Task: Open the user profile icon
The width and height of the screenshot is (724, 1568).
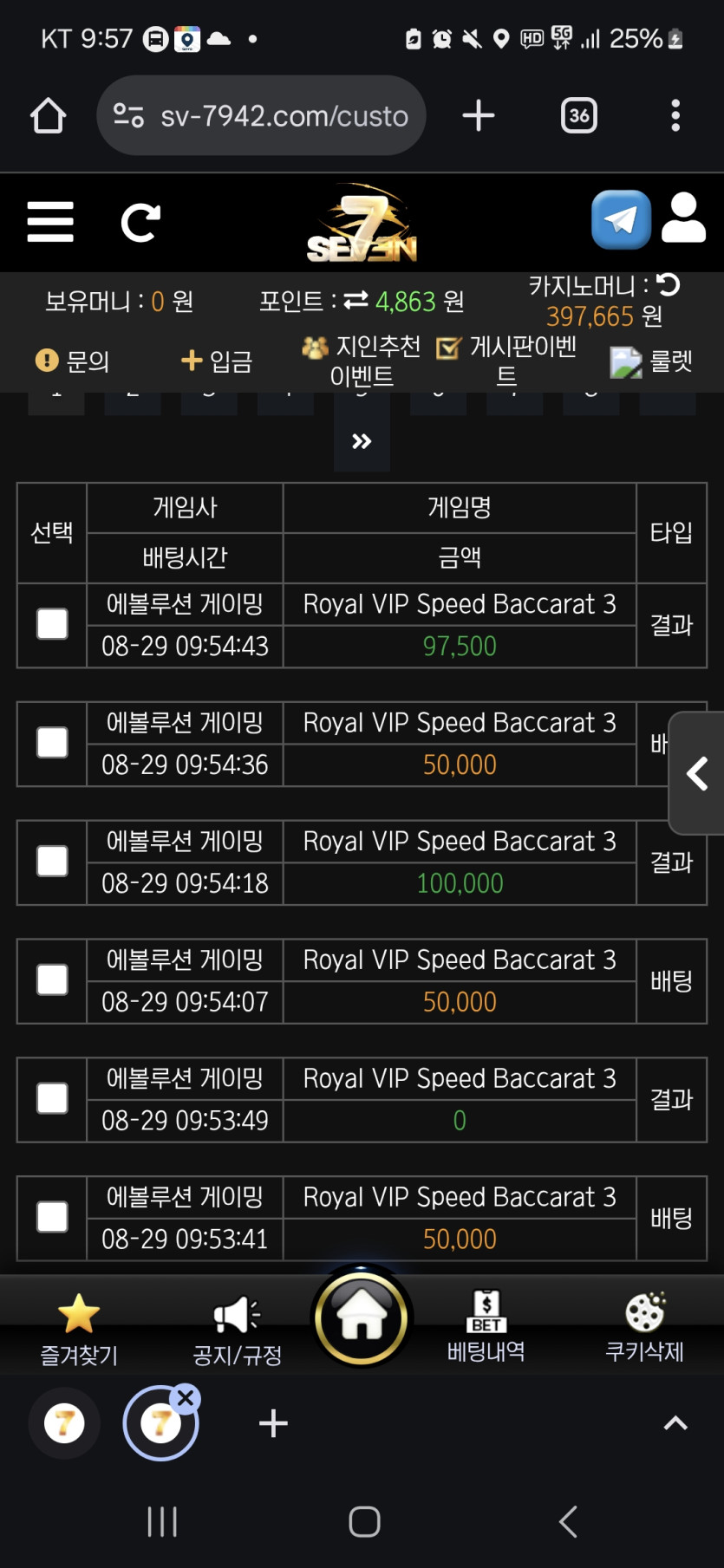Action: [684, 218]
